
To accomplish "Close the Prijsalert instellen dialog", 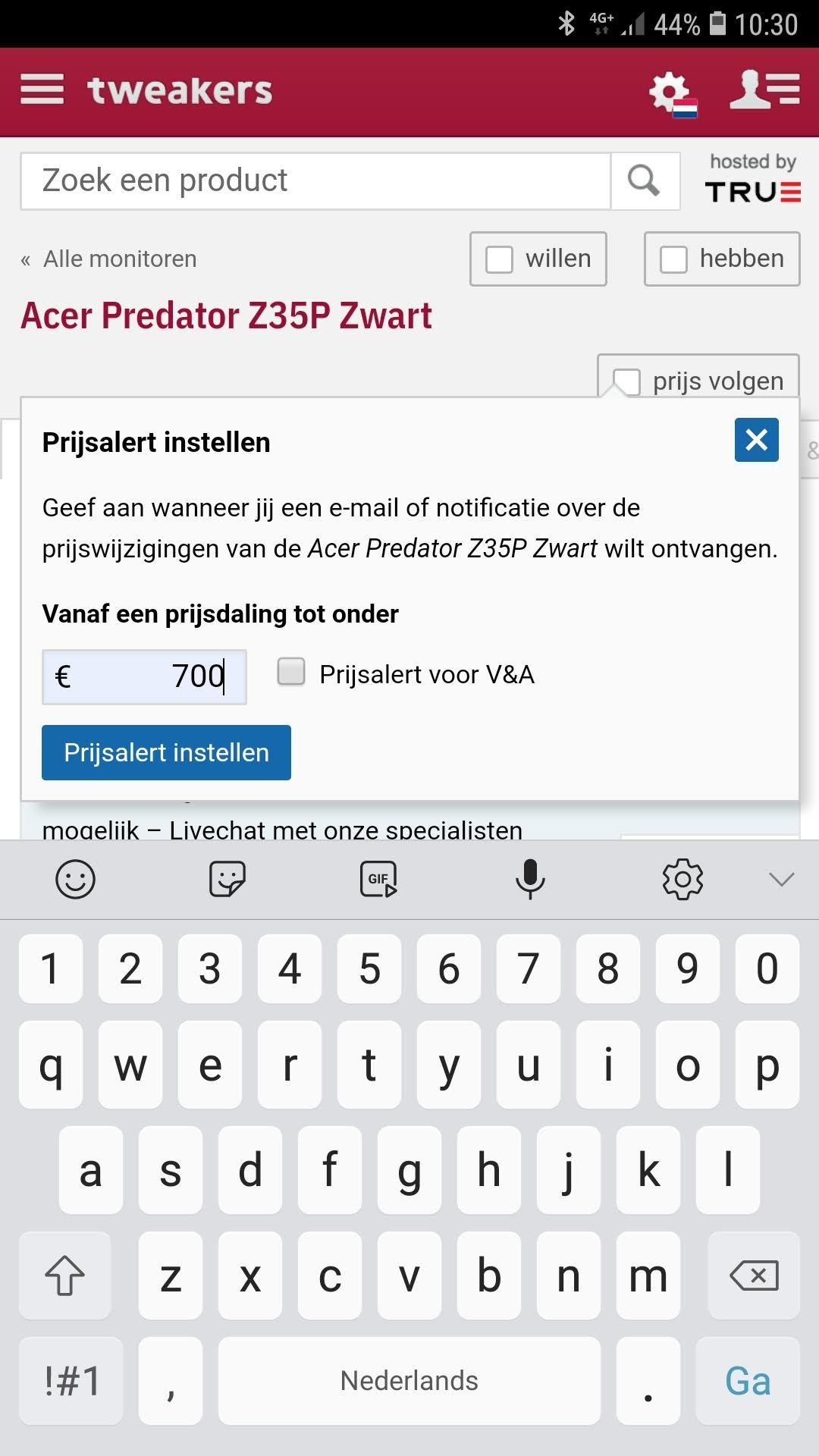I will click(756, 440).
